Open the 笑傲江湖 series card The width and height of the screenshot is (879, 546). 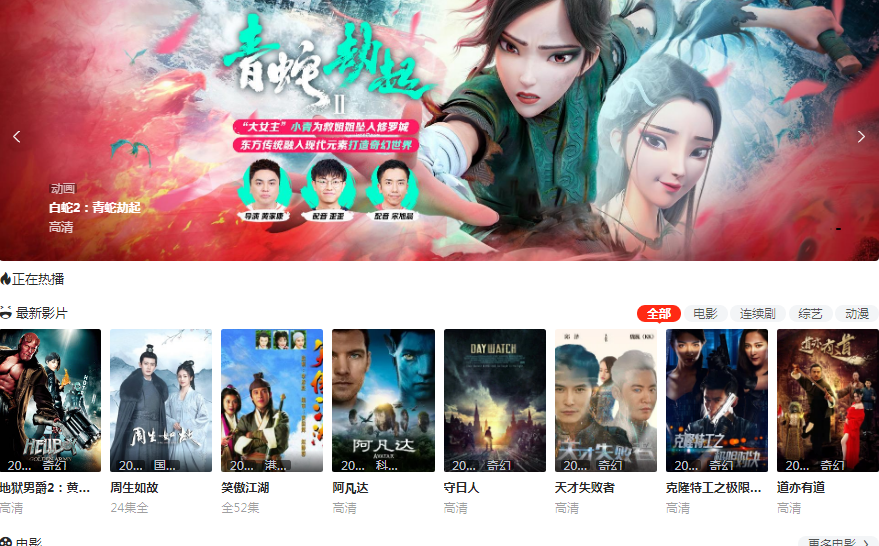[271, 400]
